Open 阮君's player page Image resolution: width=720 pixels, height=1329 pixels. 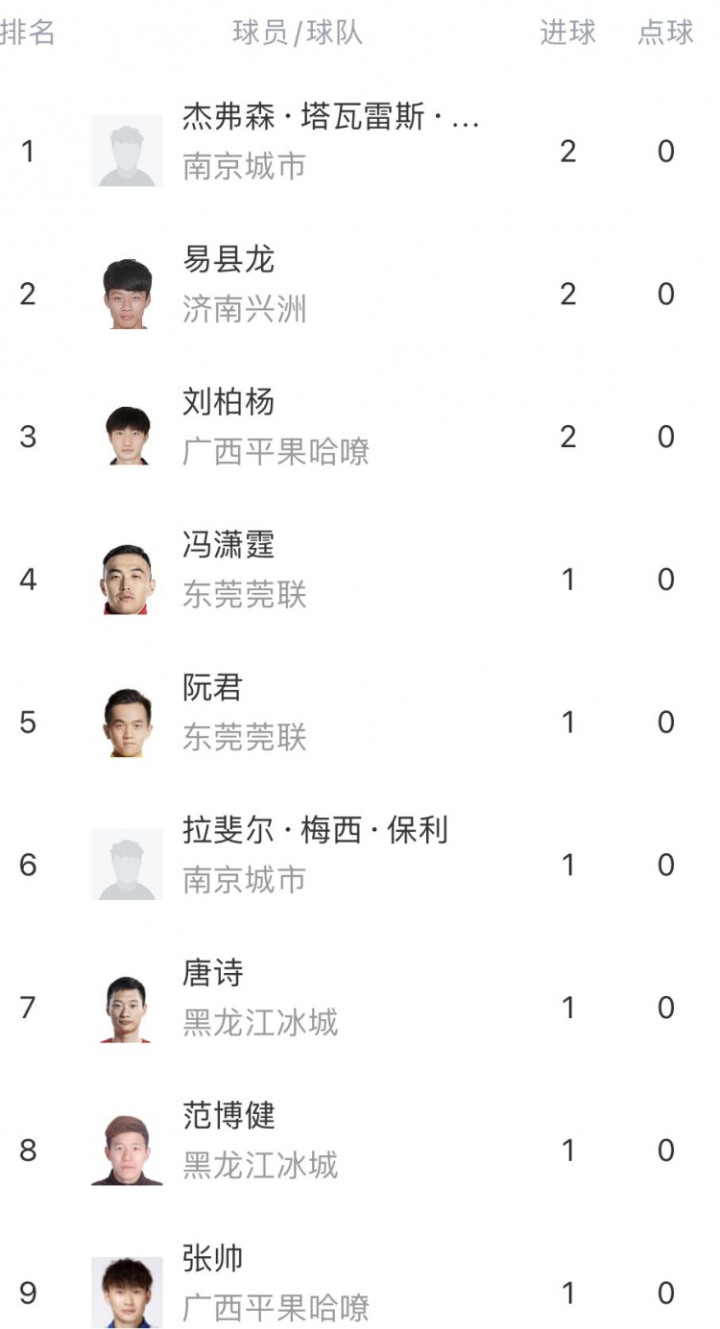point(360,722)
